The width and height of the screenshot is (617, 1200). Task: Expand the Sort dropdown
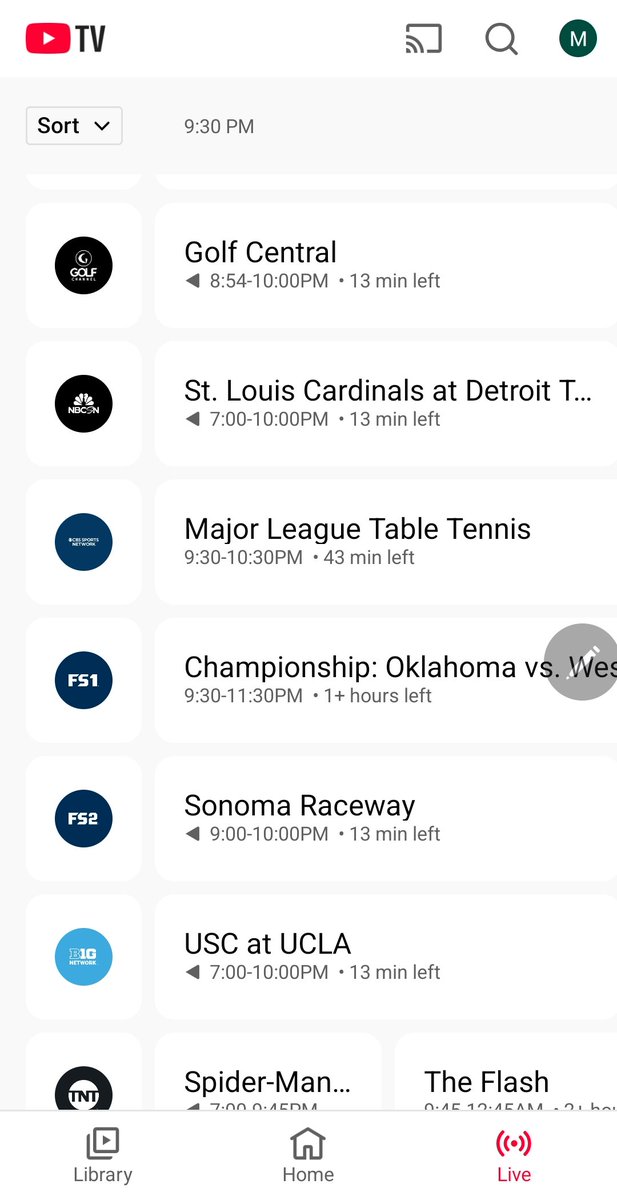click(x=74, y=126)
